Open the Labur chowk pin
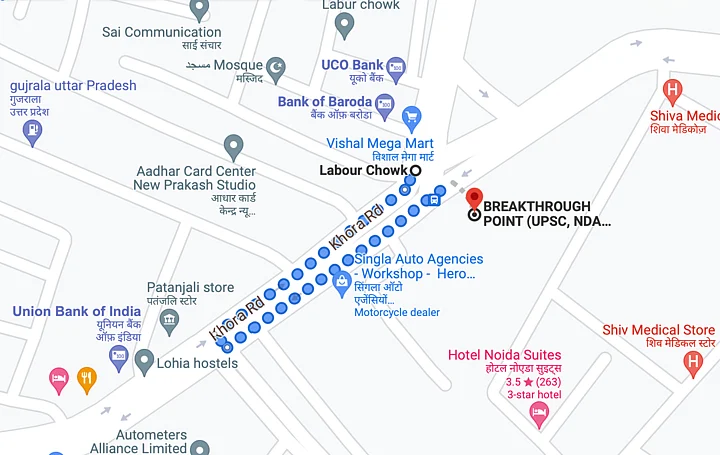 point(344,25)
